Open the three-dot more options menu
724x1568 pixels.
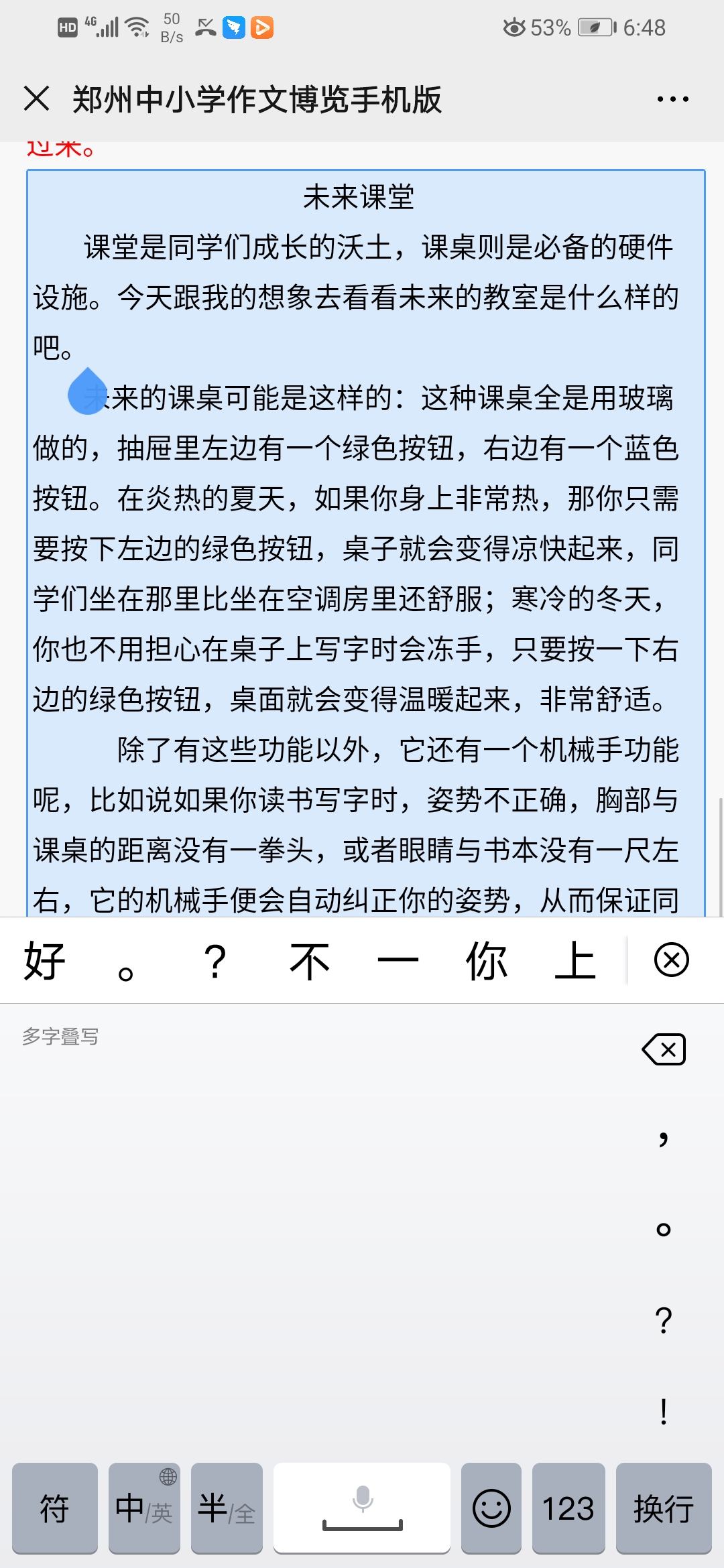(672, 99)
